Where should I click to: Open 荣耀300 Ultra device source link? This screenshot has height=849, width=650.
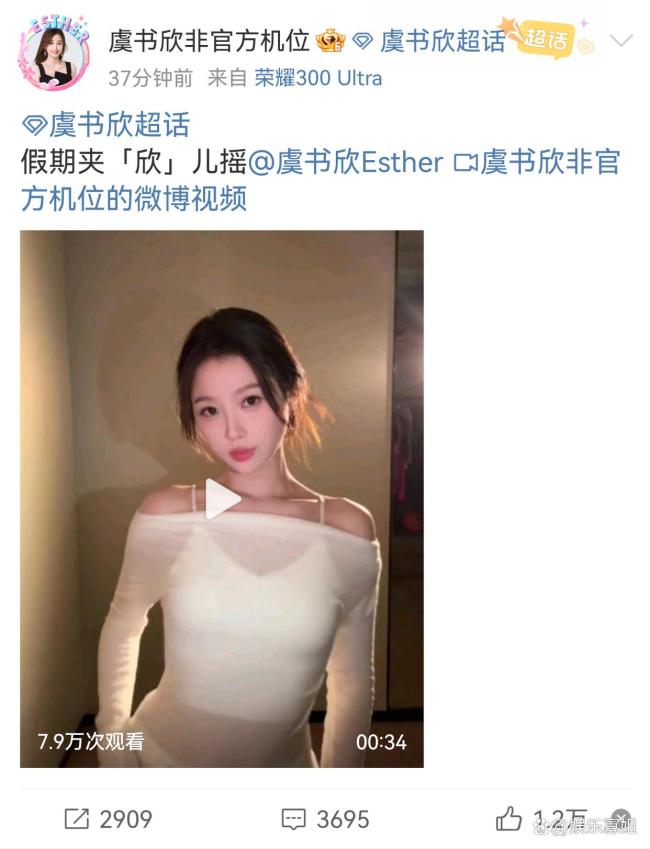coord(318,77)
